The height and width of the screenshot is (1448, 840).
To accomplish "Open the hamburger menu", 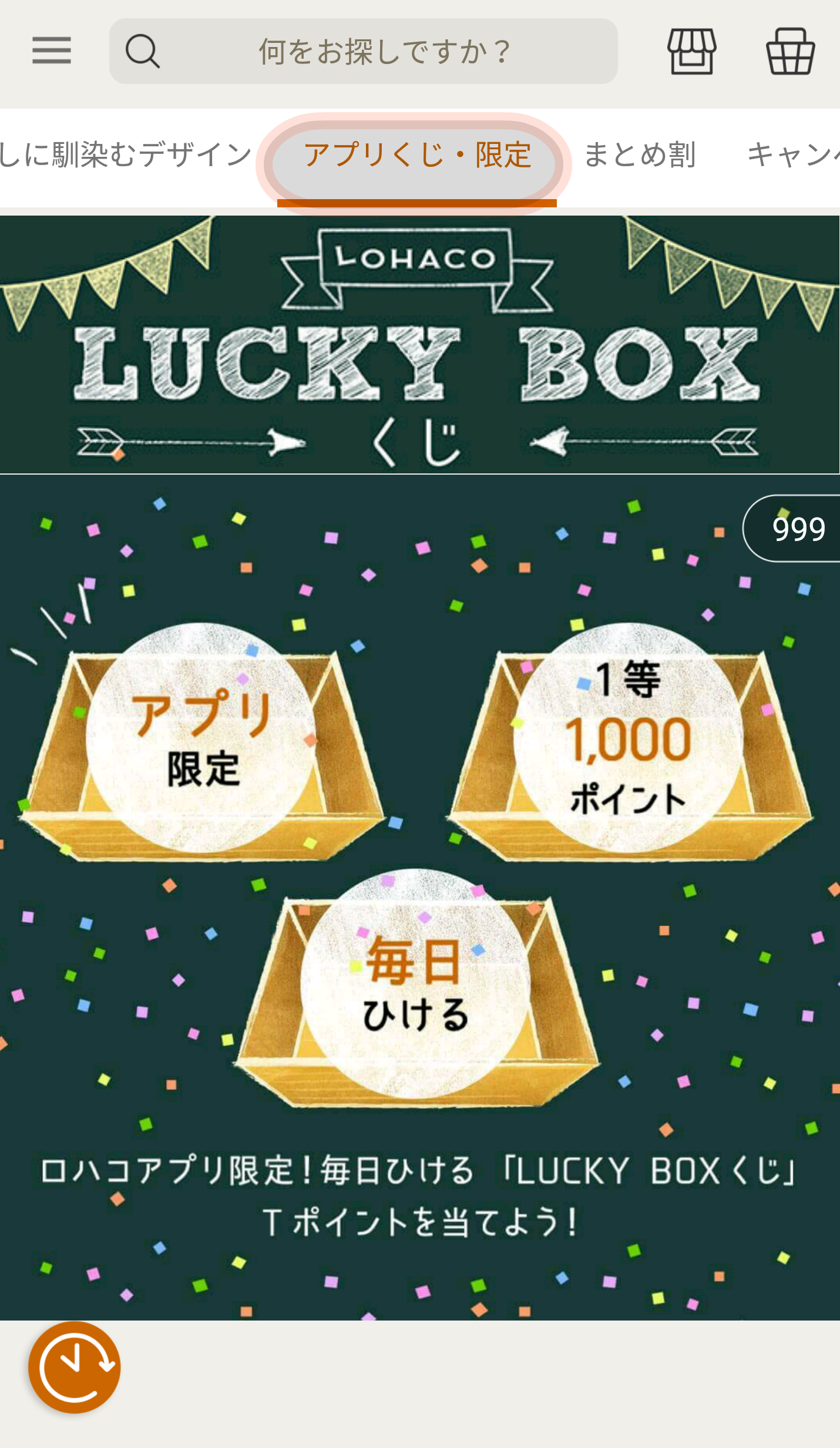I will coord(52,51).
